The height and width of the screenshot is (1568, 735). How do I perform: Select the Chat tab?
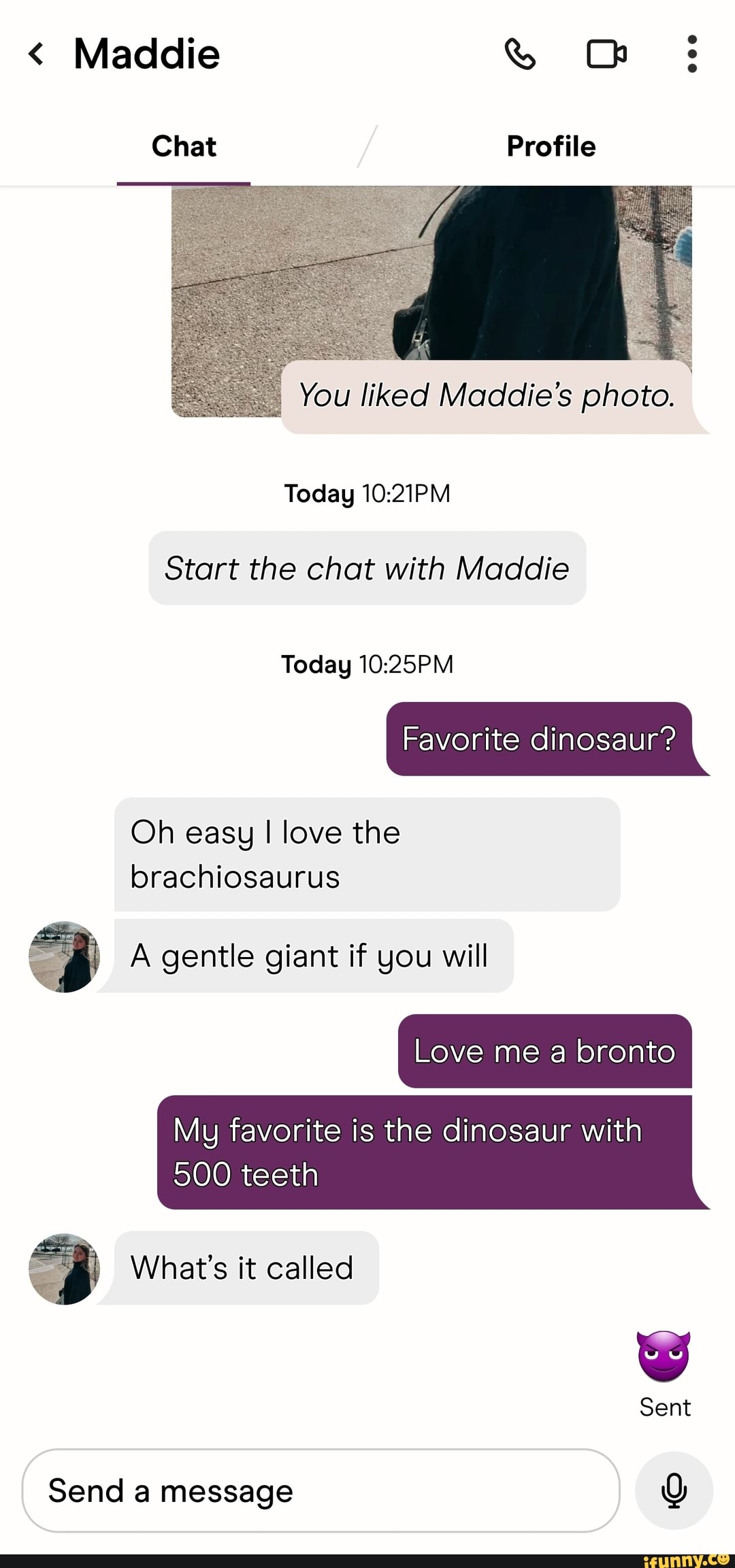(182, 146)
